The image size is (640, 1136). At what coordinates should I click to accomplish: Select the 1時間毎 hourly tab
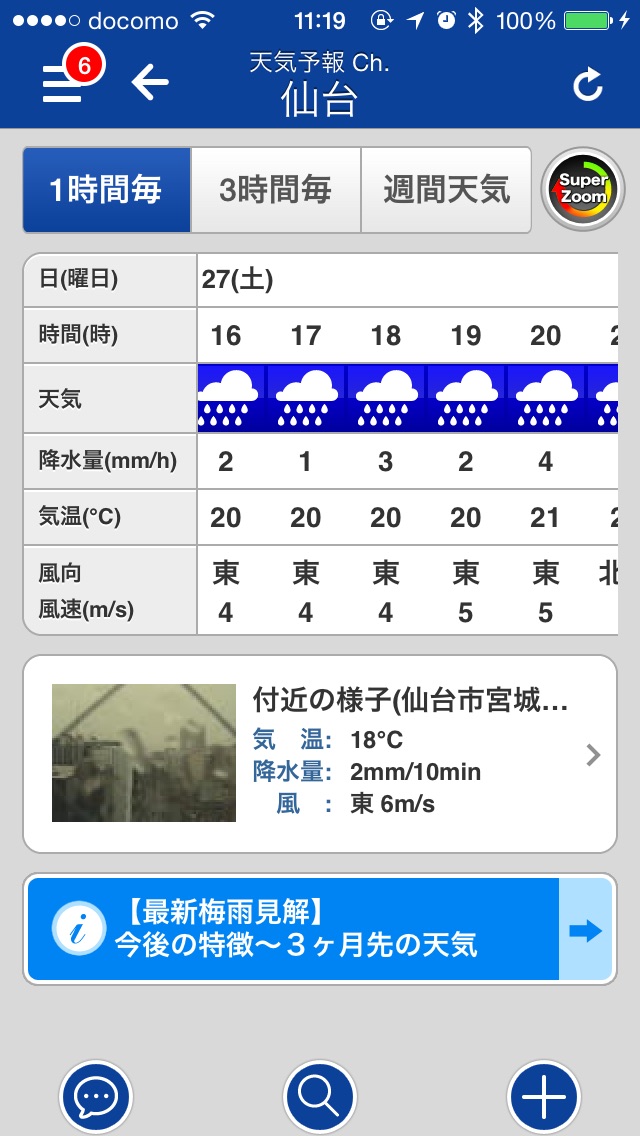point(107,190)
